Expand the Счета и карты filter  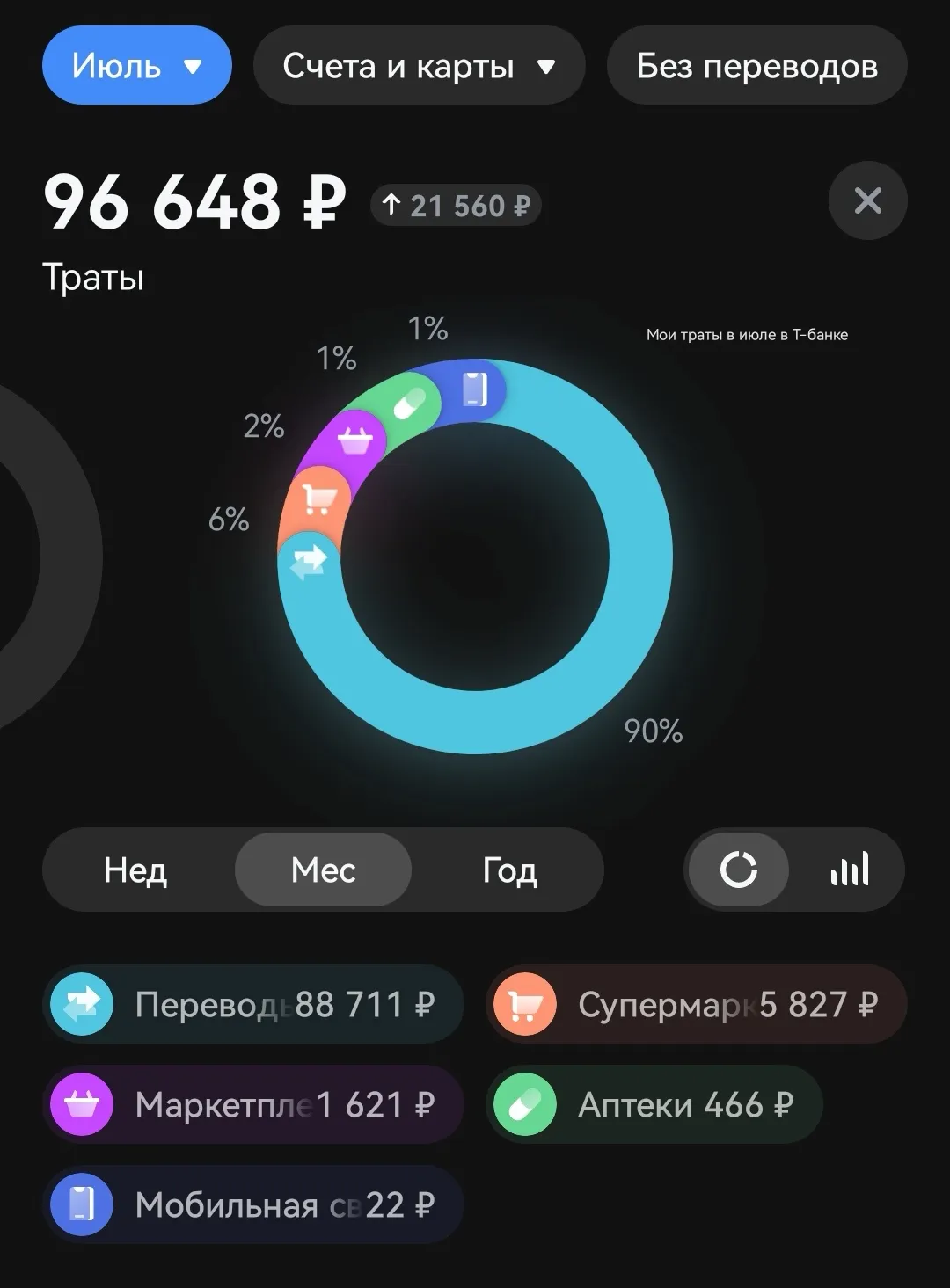(x=419, y=65)
